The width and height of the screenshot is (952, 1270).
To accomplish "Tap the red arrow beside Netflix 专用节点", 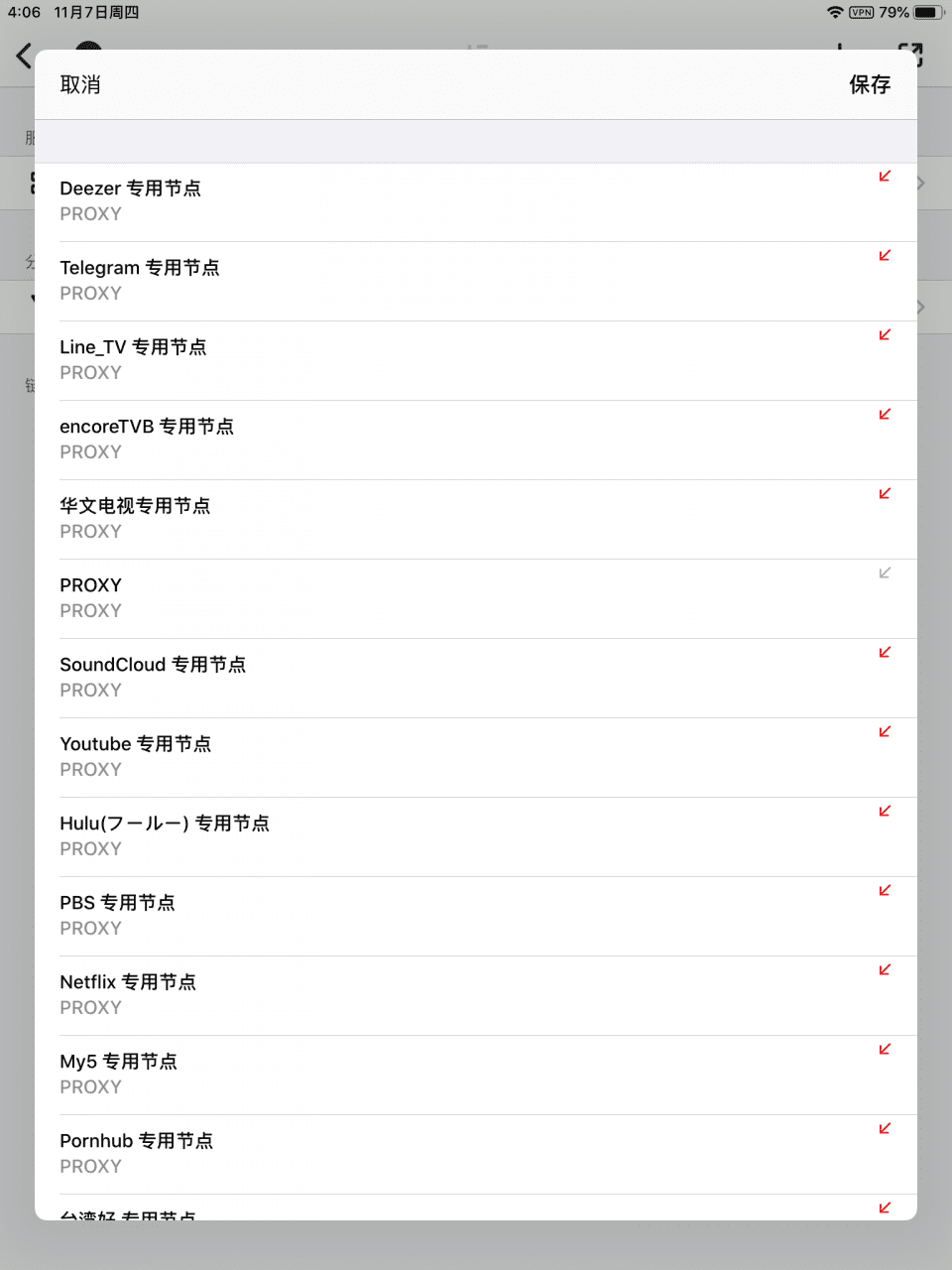I will coord(884,969).
